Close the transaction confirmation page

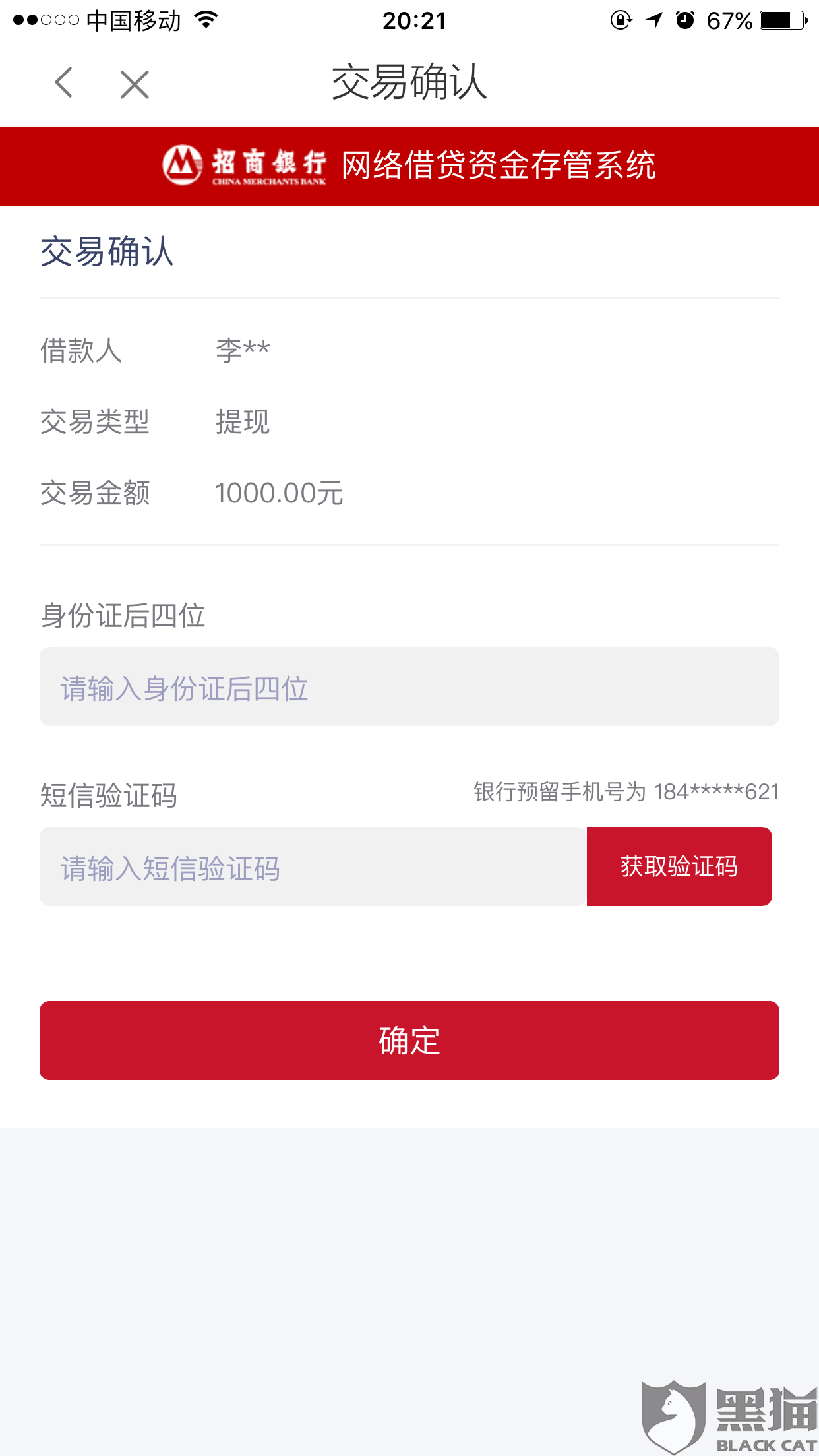(135, 84)
